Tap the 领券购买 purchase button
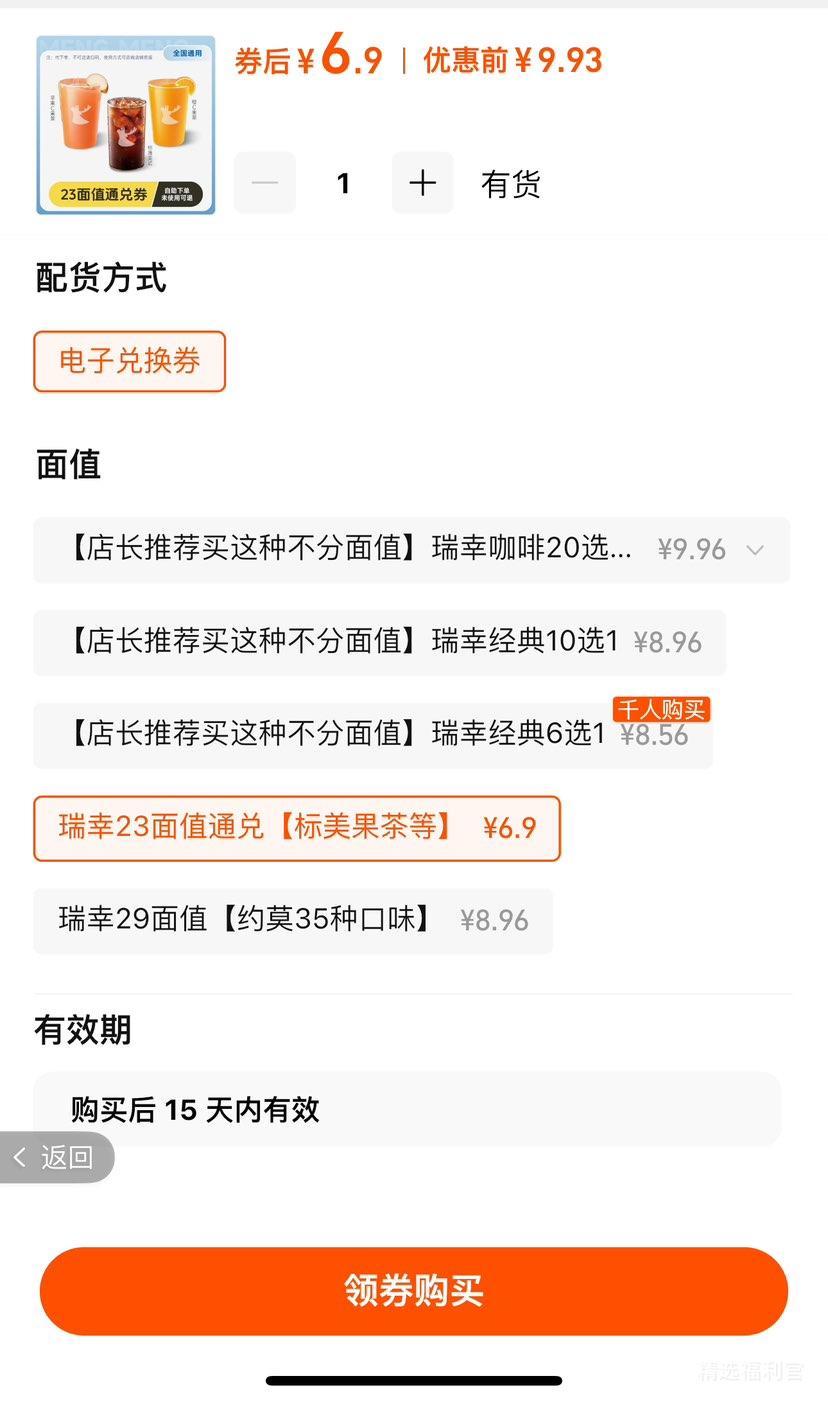 click(x=414, y=1291)
